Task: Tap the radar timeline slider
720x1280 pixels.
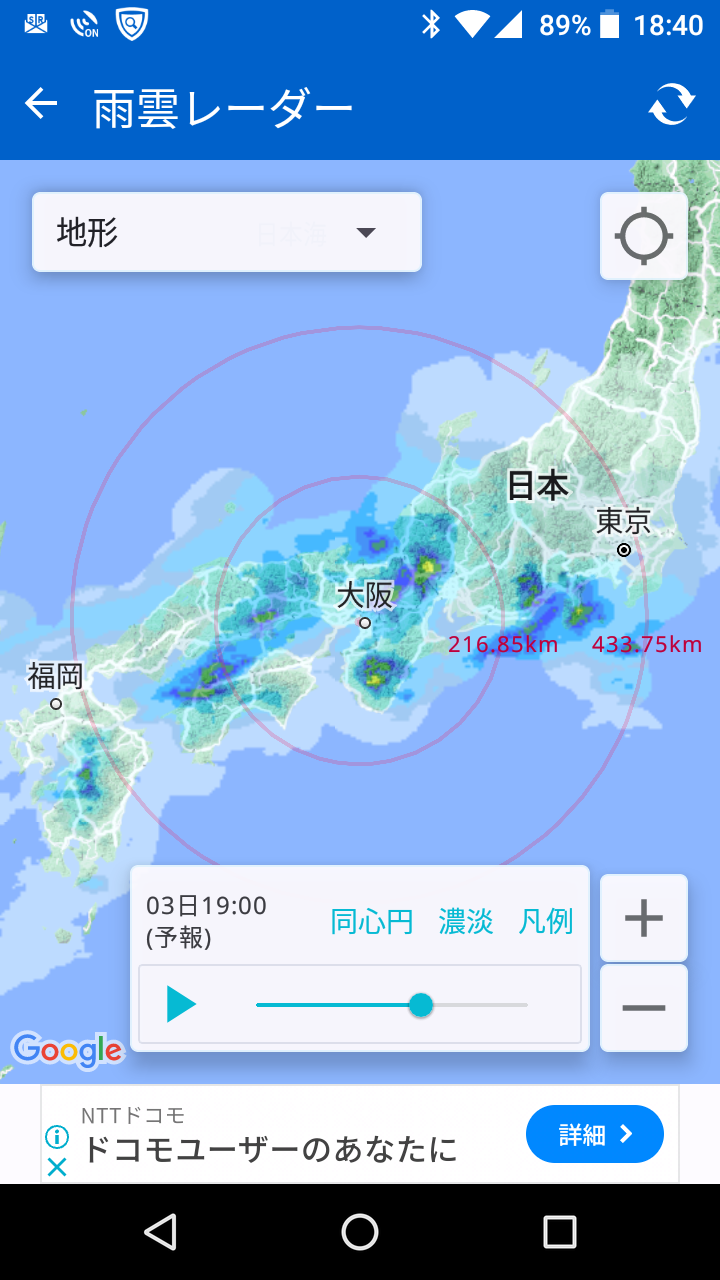Action: [x=391, y=1005]
